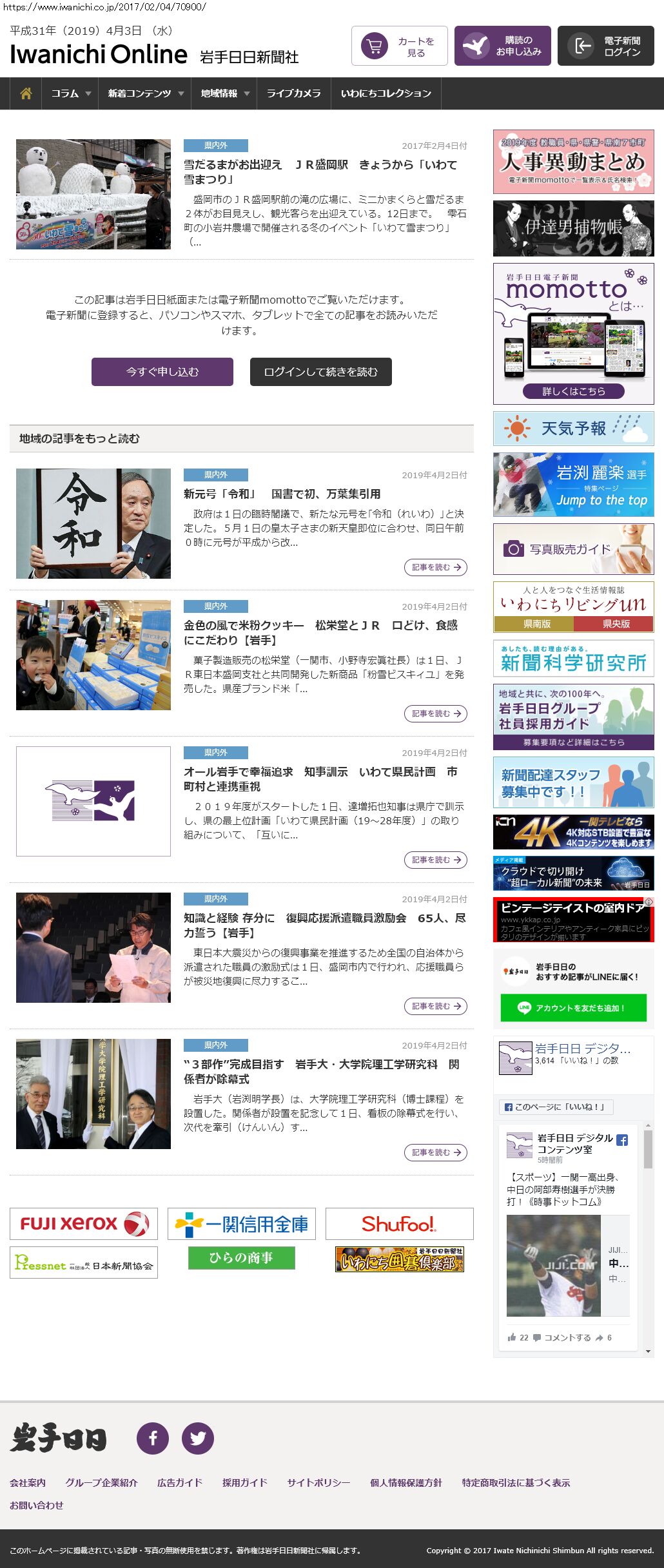
Task: Tap カートを見る button
Action: click(400, 46)
